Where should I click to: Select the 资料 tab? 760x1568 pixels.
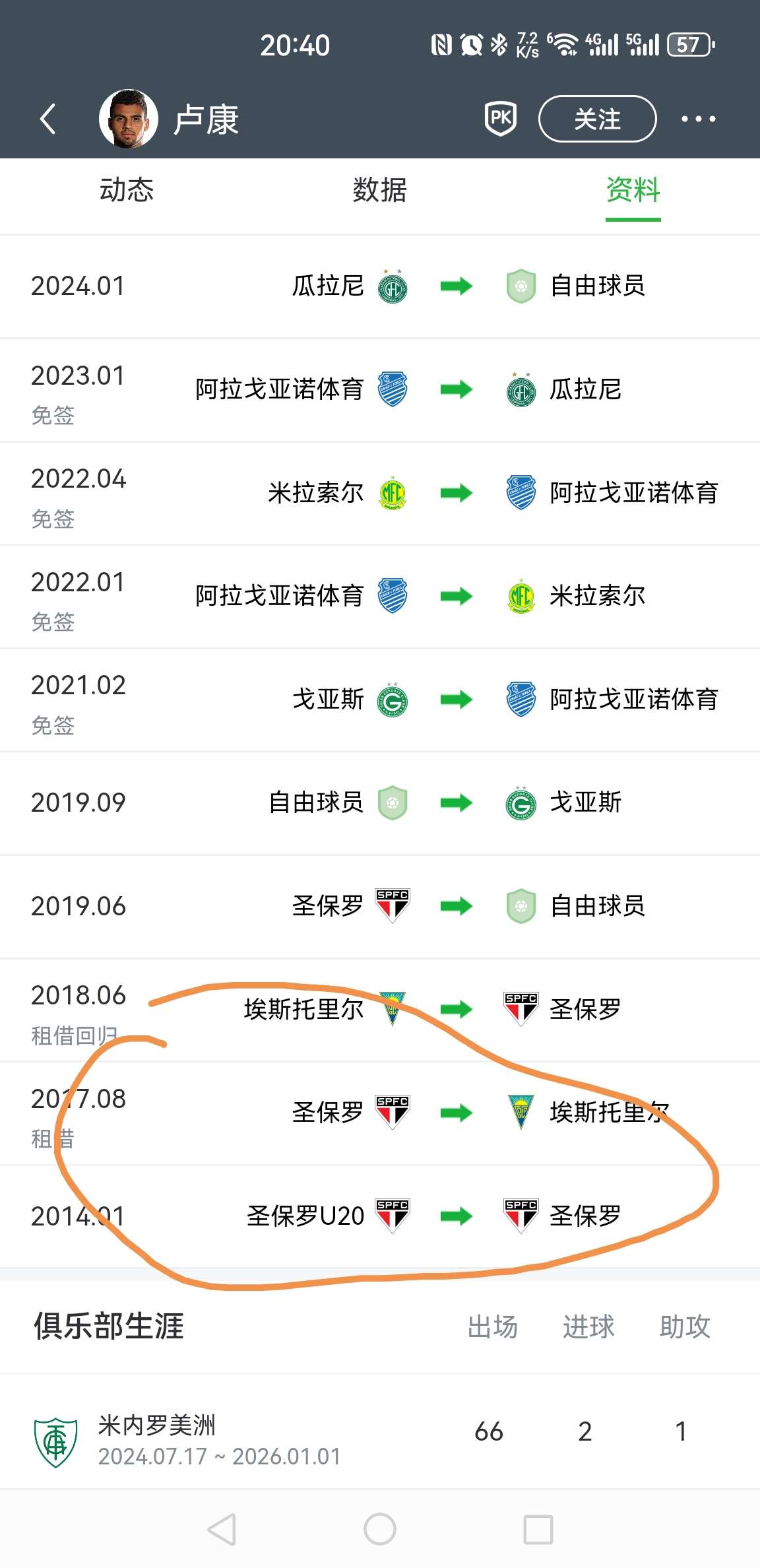click(x=633, y=191)
